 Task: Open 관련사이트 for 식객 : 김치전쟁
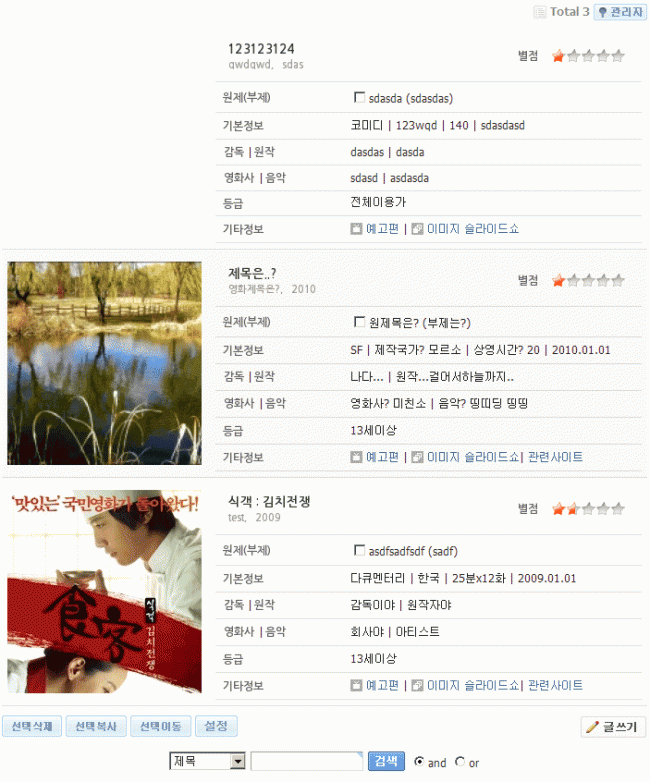click(x=555, y=685)
